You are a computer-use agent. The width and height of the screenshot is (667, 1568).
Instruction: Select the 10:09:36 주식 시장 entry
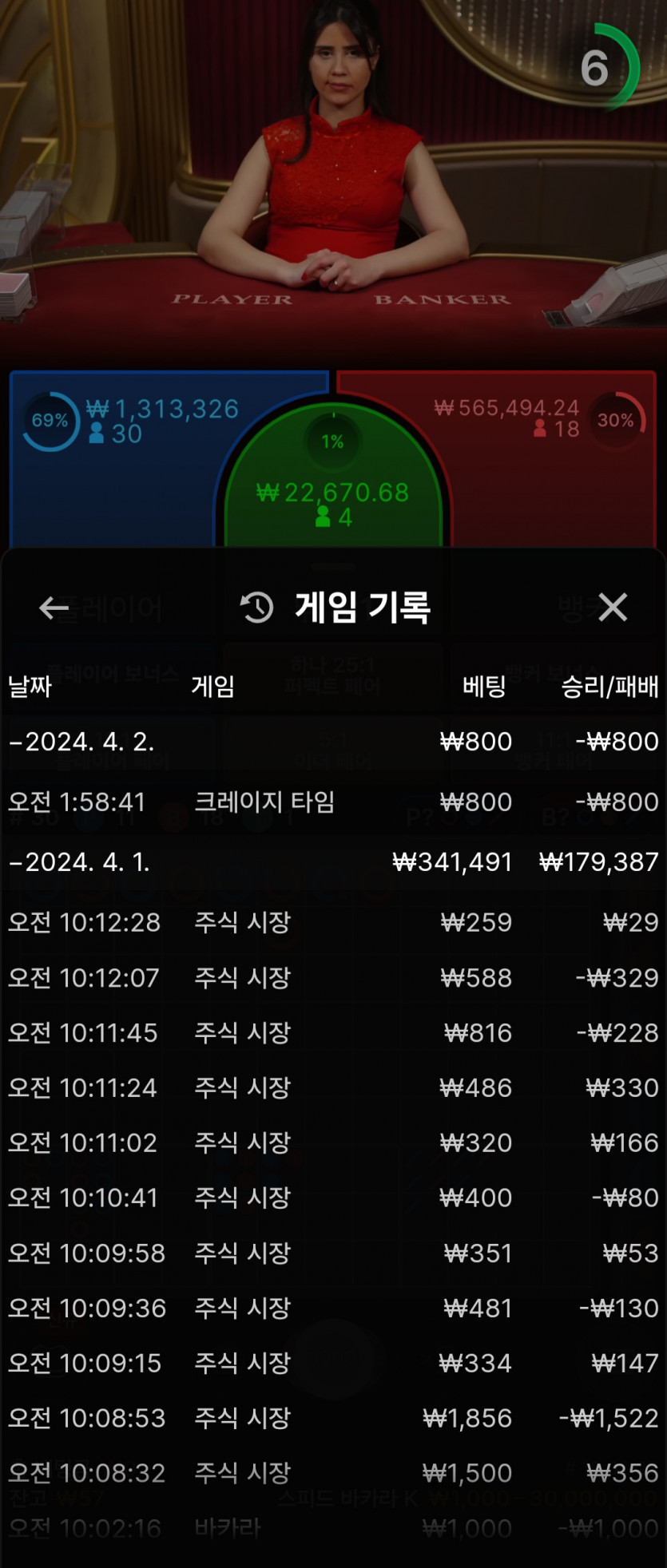(x=332, y=1309)
